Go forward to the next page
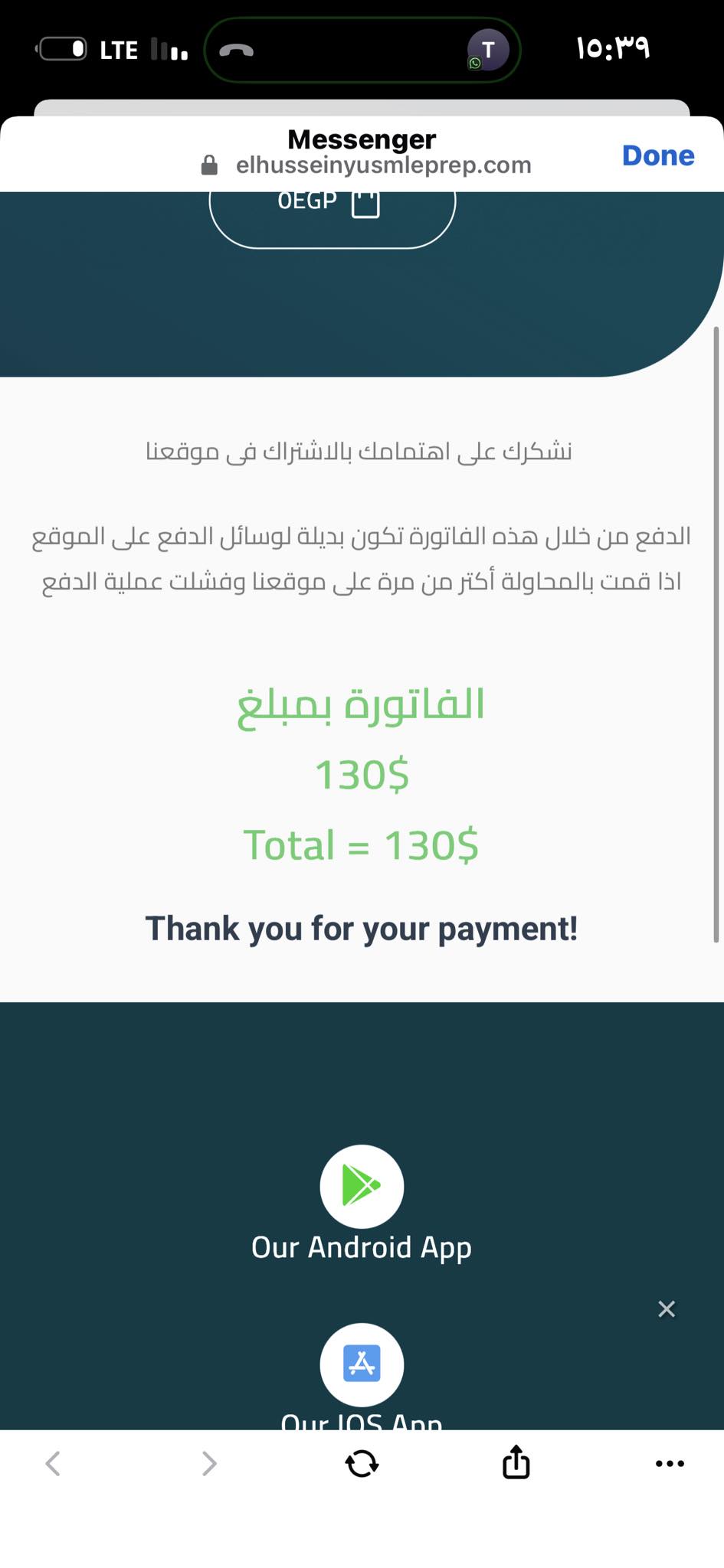Image resolution: width=724 pixels, height=1568 pixels. (208, 1463)
